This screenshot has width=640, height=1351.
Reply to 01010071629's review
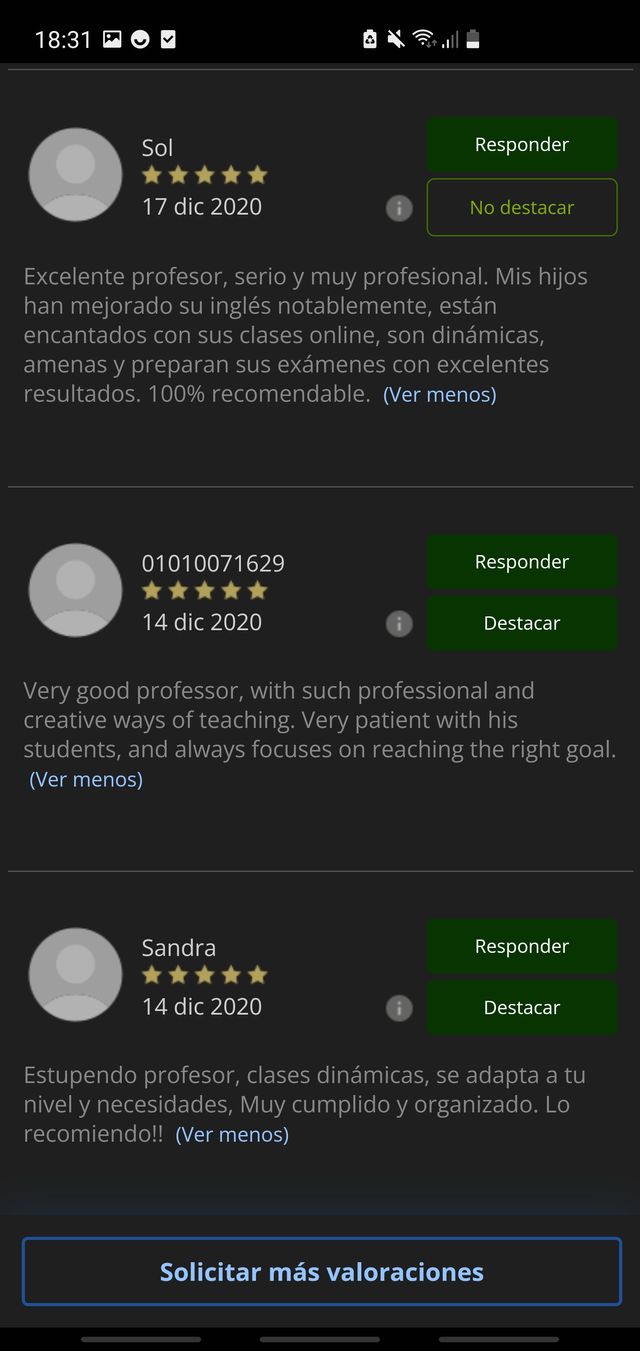[521, 562]
